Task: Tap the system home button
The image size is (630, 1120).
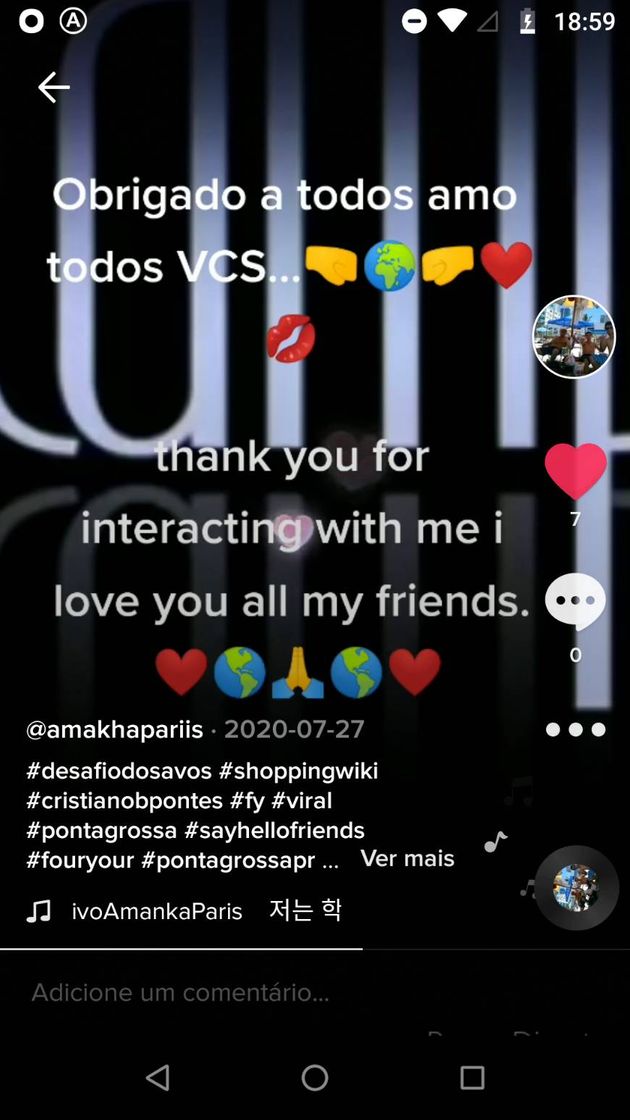Action: point(314,1077)
